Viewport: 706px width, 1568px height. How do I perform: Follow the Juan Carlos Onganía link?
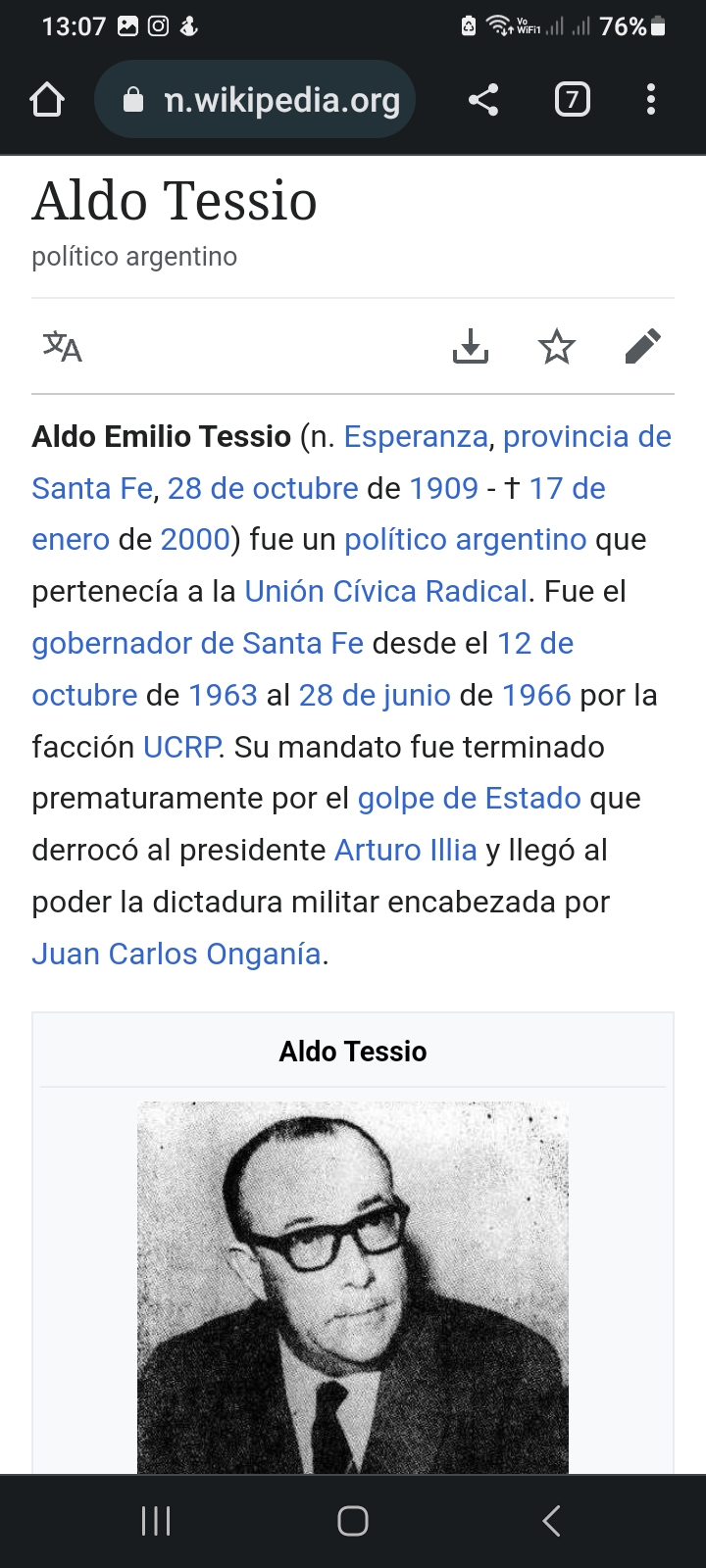click(176, 955)
